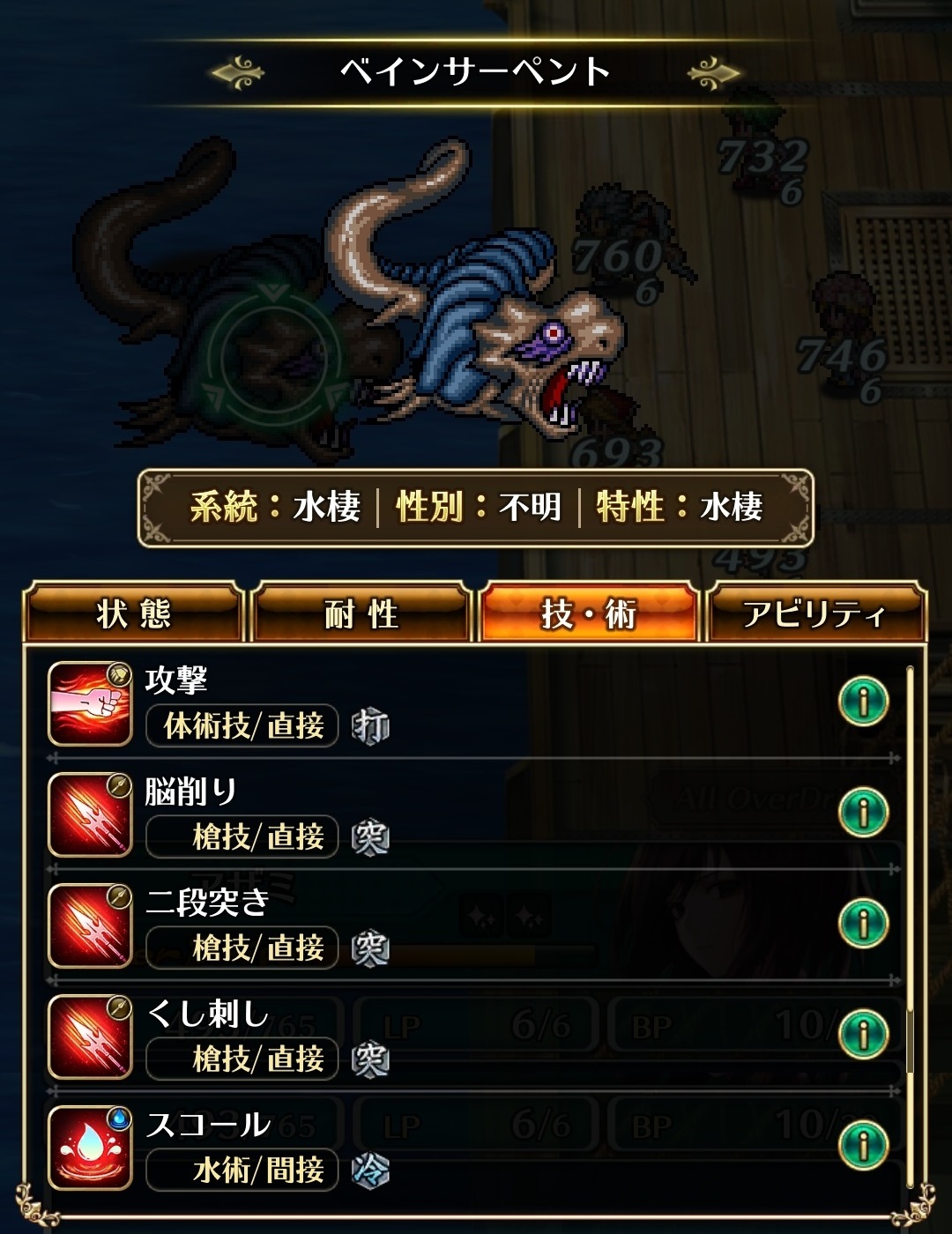Screen dimensions: 952x1234
Task: Select the 技・術 tab
Action: (x=588, y=613)
